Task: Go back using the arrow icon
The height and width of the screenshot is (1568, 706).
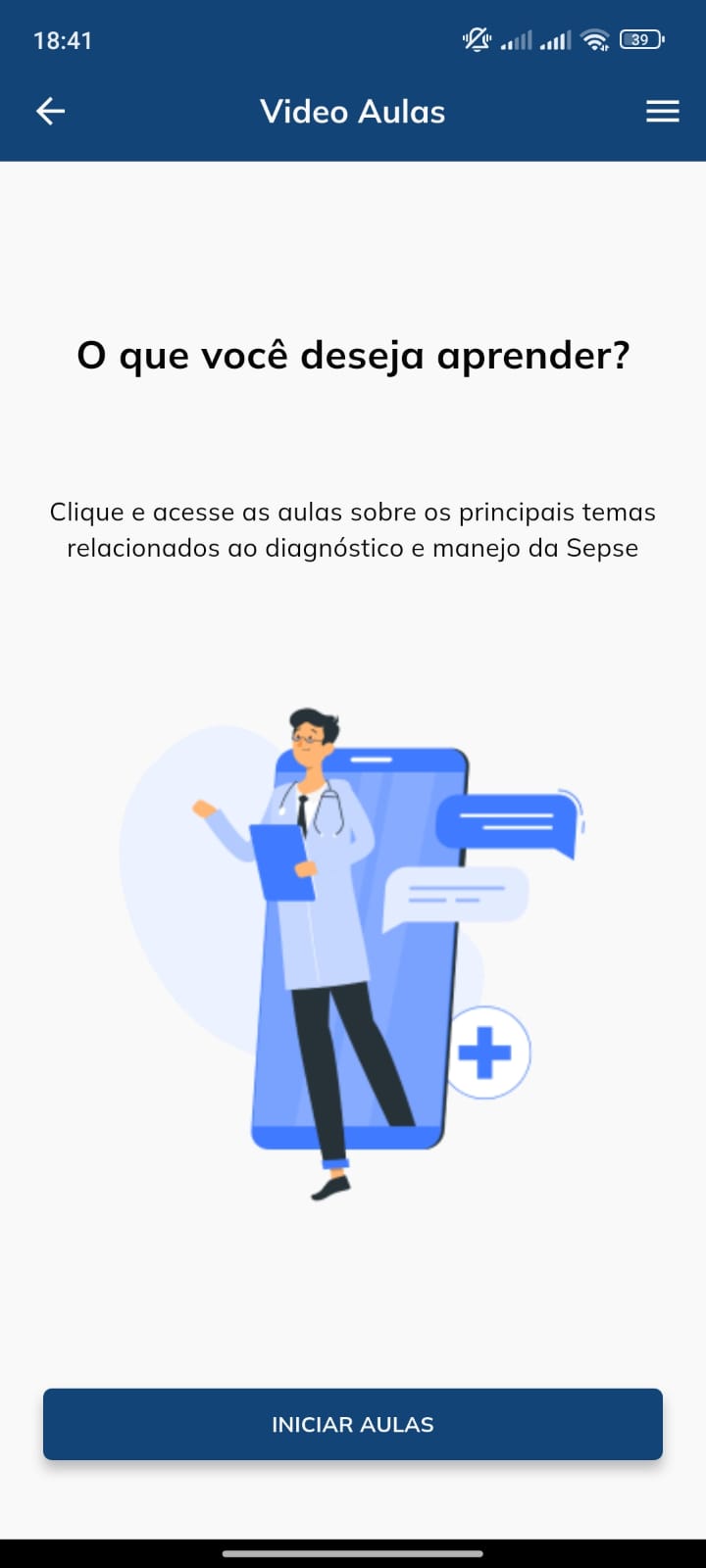Action: 51,112
